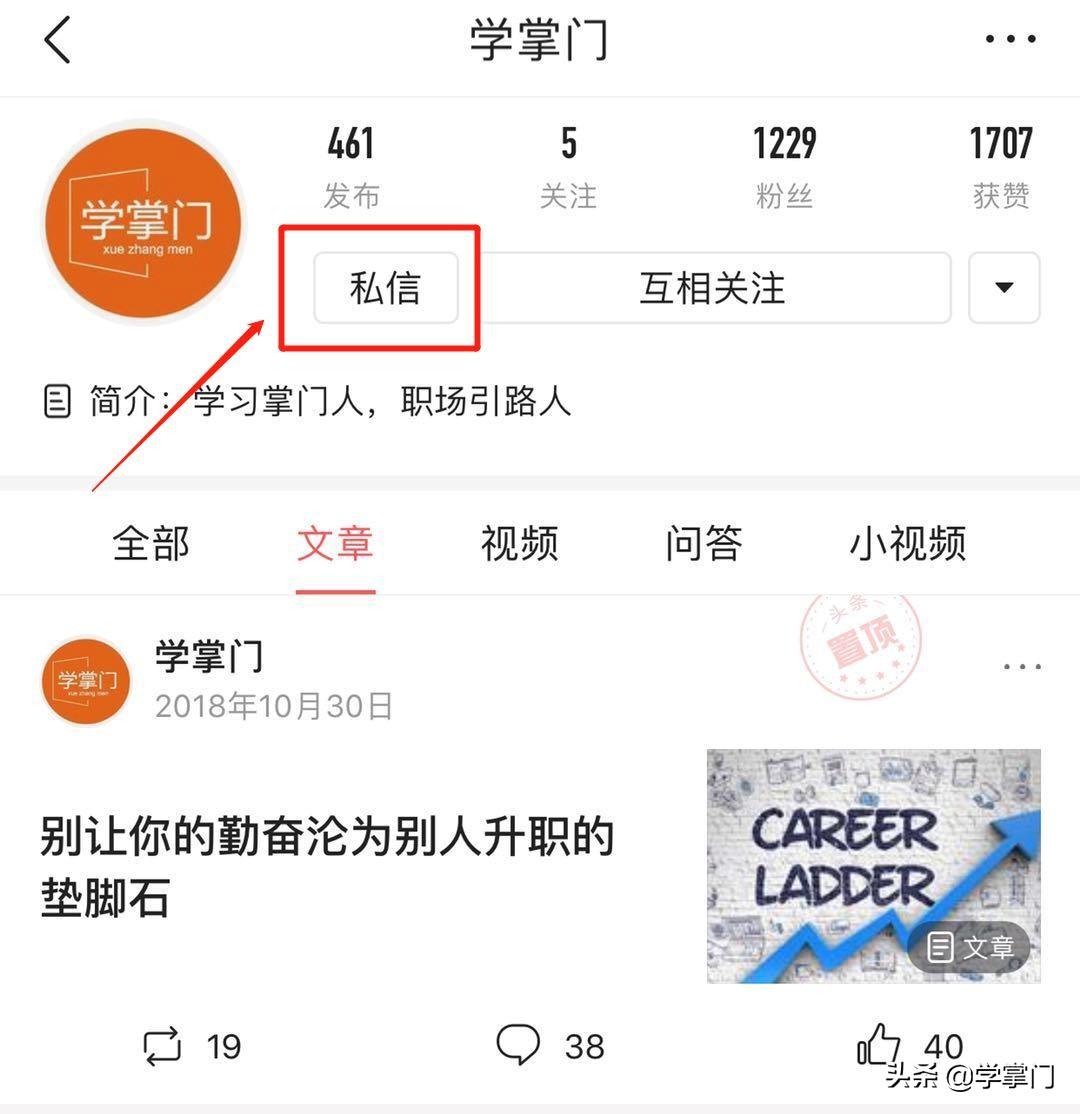
Task: Open the 1229 粉丝 followers list
Action: [x=784, y=166]
